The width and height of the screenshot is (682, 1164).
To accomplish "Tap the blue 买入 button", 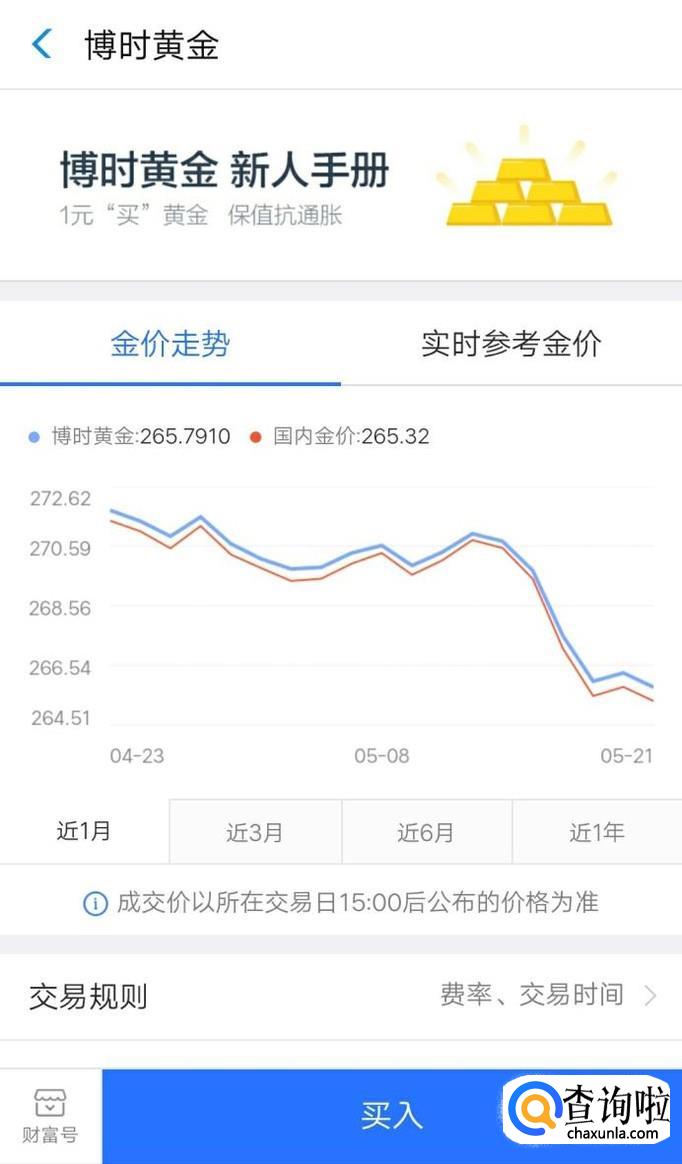I will tap(392, 1116).
